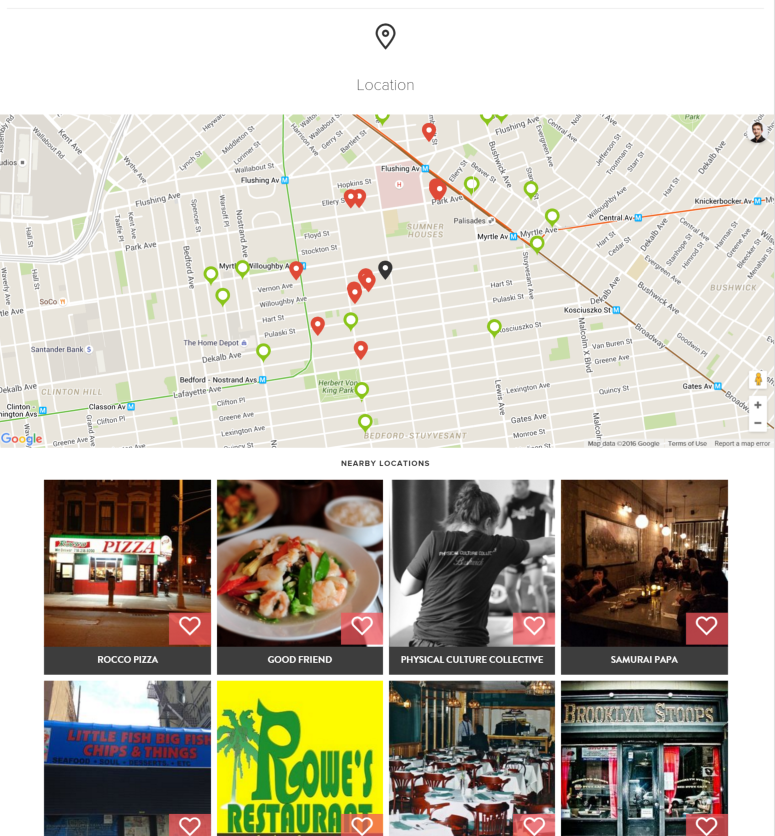Image resolution: width=775 pixels, height=836 pixels.
Task: Favorite Rocco Pizza with the heart
Action: [190, 626]
